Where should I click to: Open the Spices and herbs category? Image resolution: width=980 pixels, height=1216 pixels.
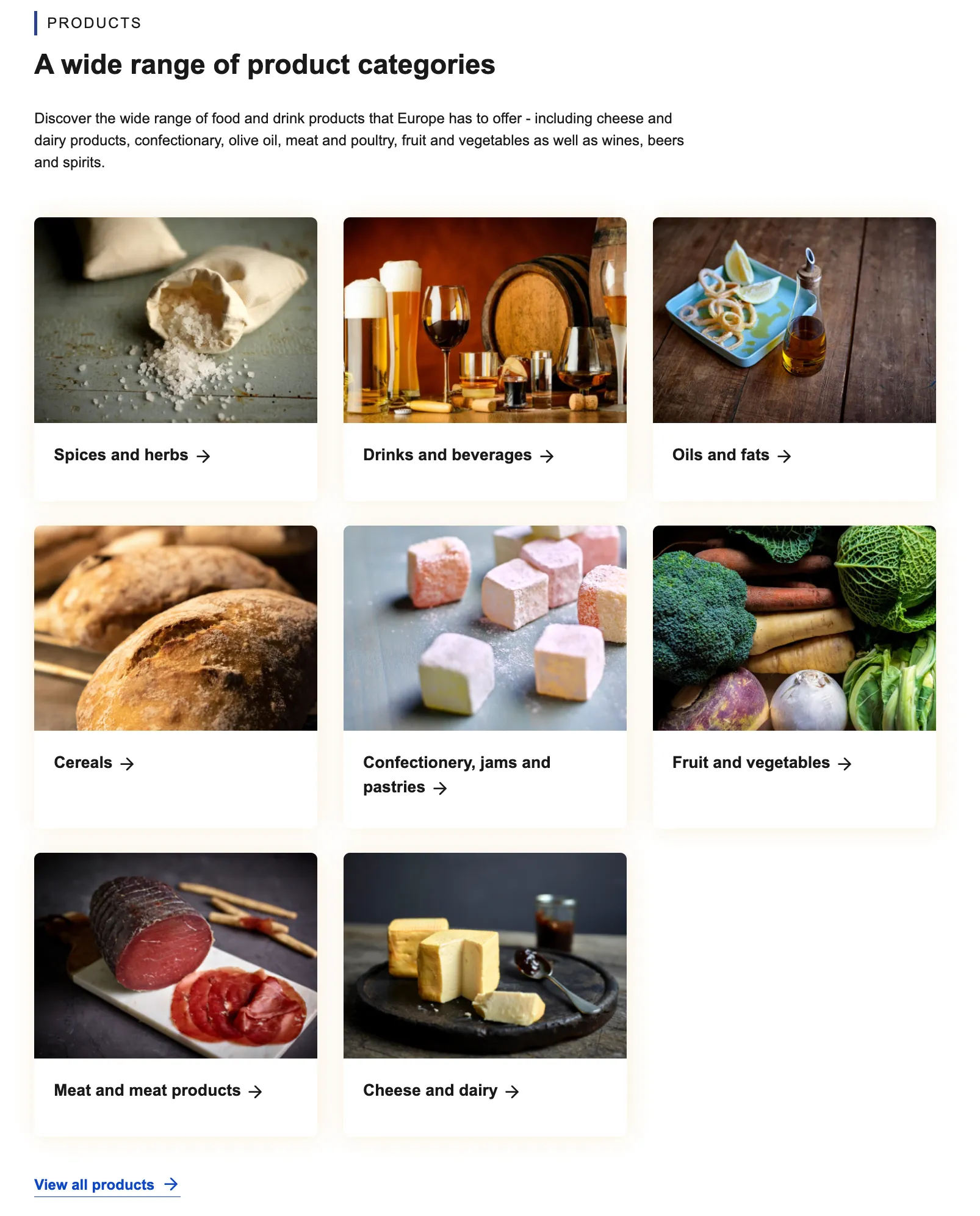[131, 455]
